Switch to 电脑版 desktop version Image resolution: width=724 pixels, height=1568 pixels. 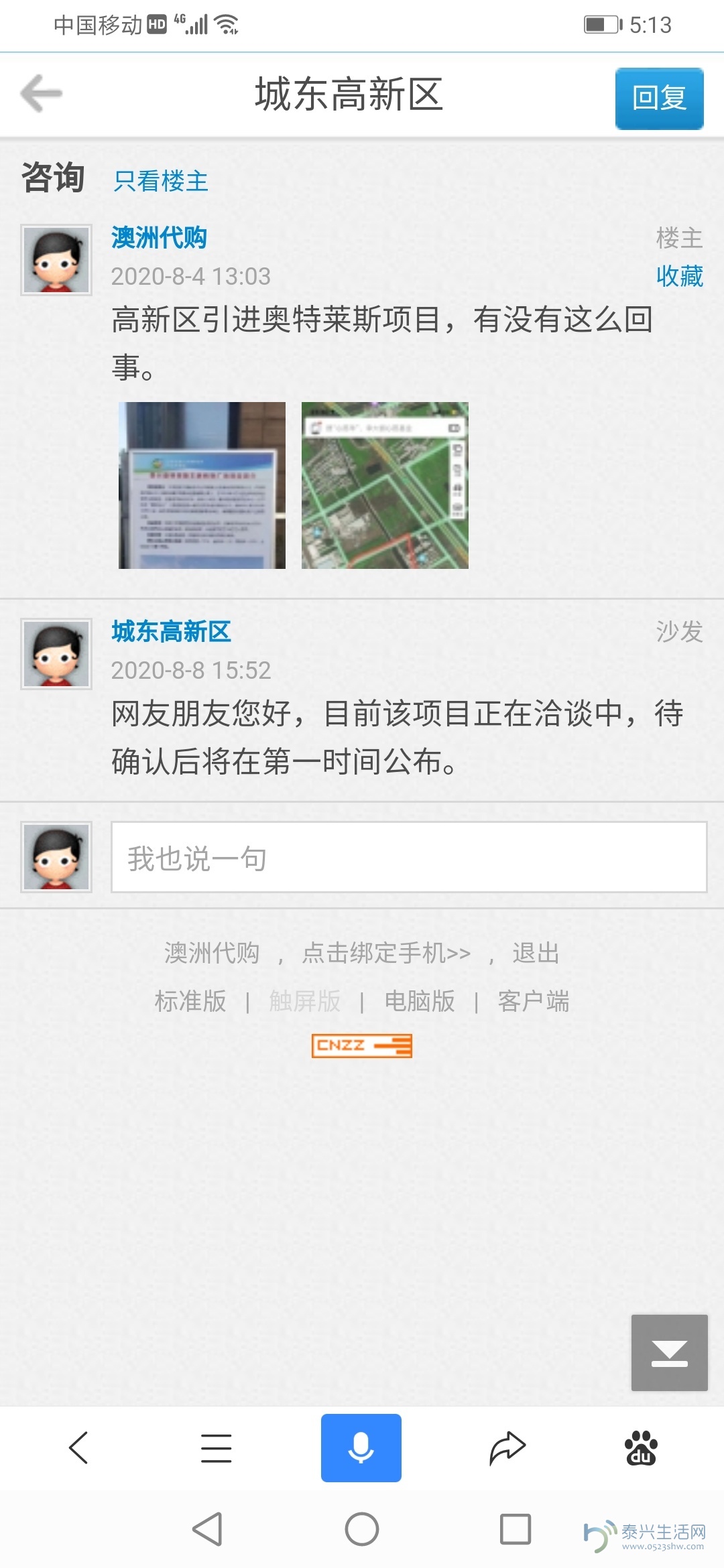[420, 1001]
